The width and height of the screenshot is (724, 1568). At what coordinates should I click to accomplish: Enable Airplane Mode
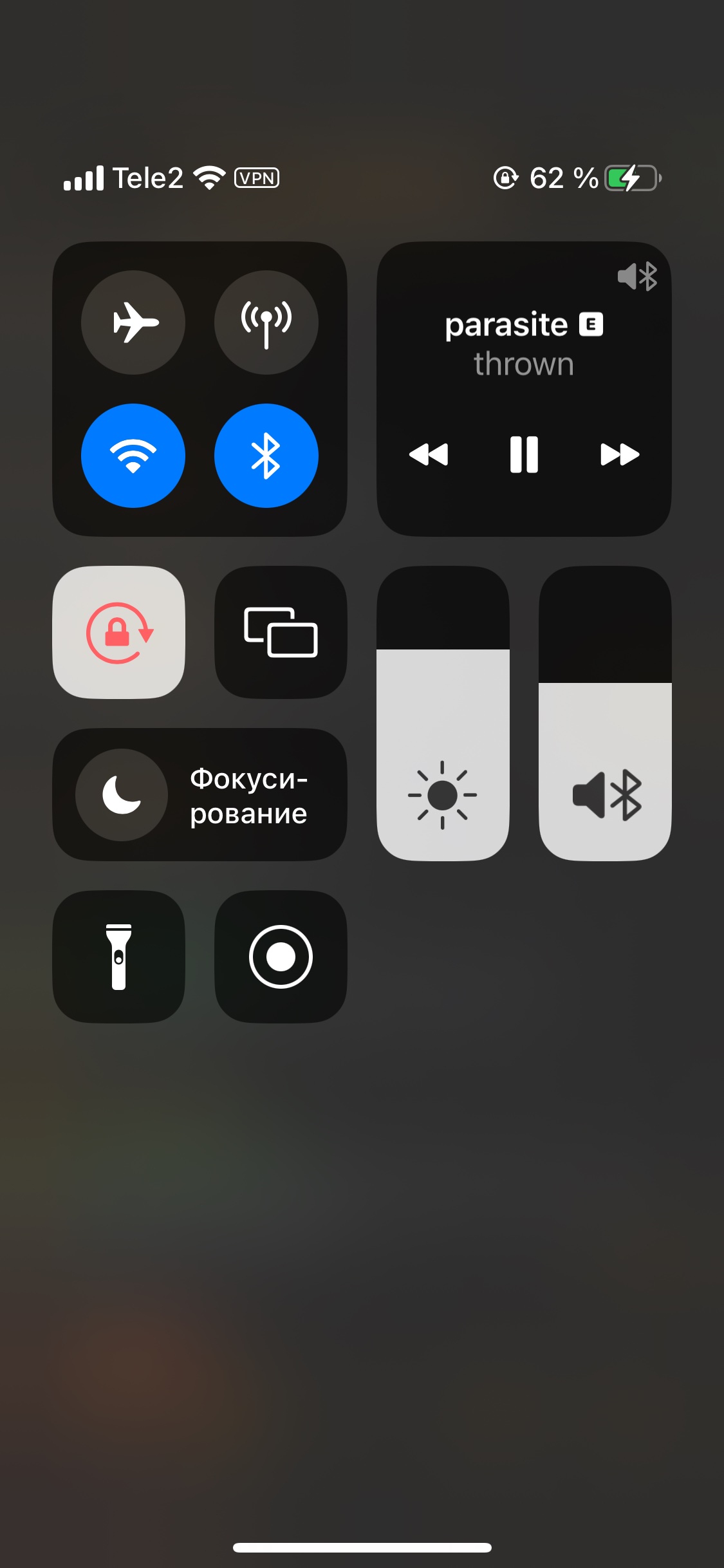[x=133, y=322]
